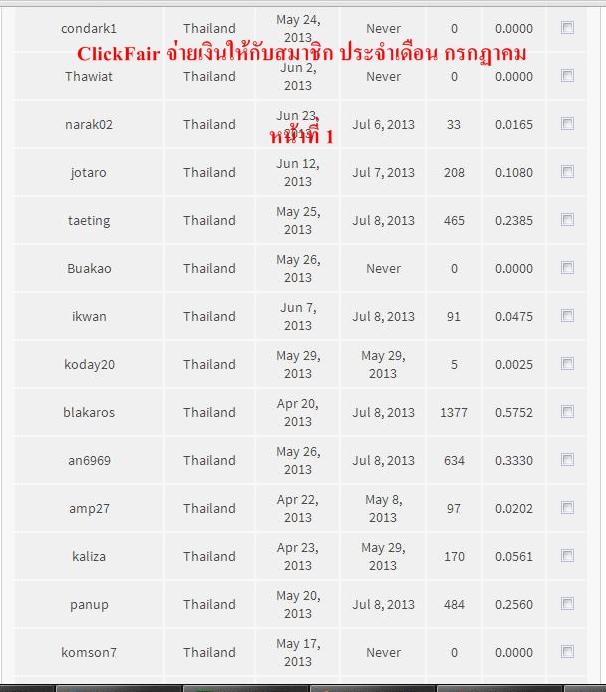Check the box for an6969

[x=567, y=460]
